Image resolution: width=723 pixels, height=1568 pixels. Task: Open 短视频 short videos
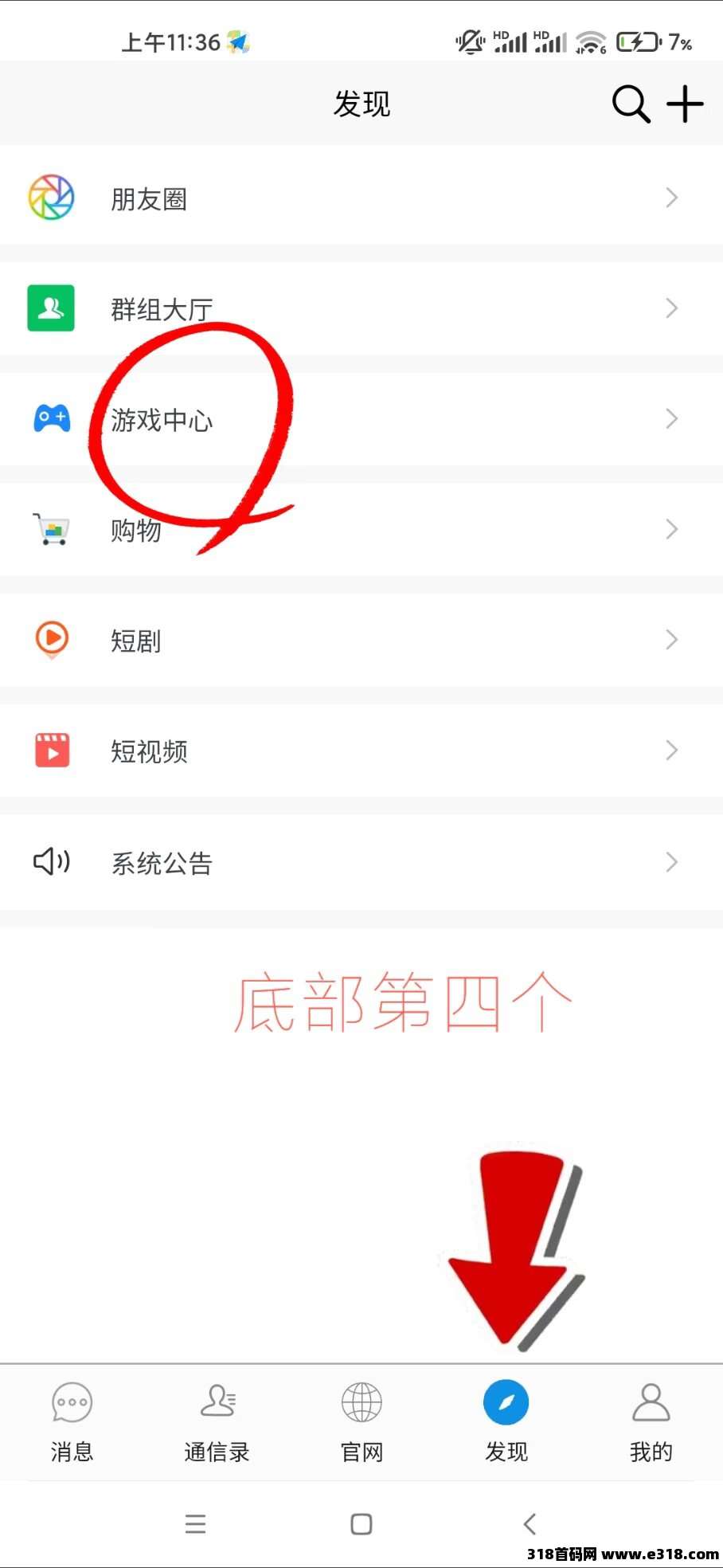click(361, 751)
